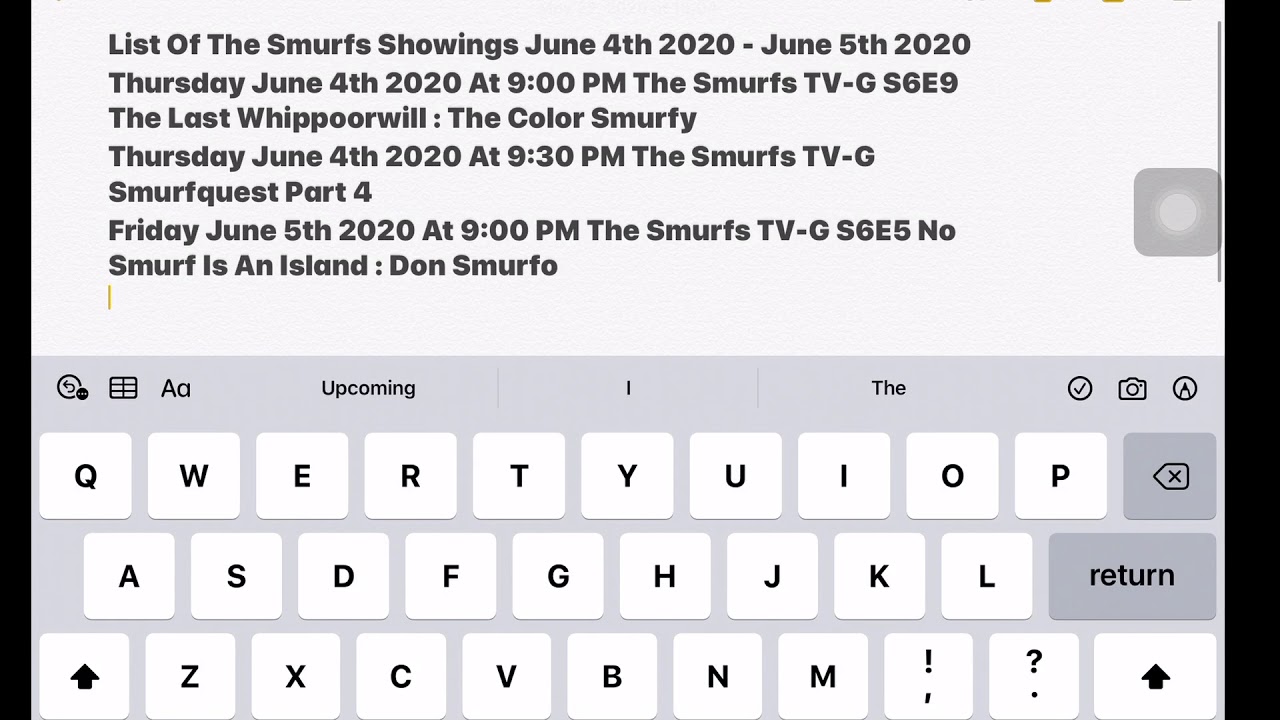Open the camera attachment options
This screenshot has height=720, width=1280.
click(1132, 388)
